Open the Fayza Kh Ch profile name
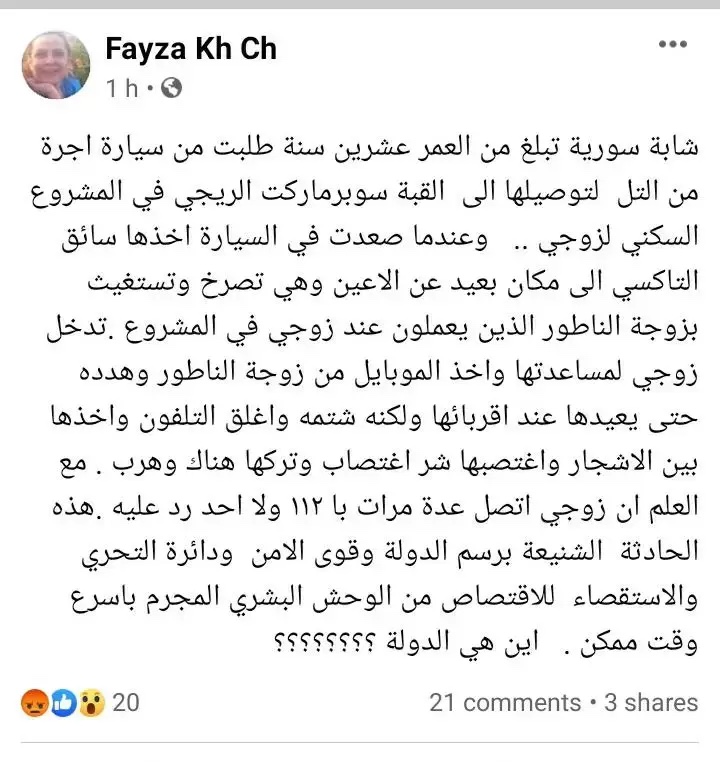Viewport: 720px width, 762px height. (190, 47)
